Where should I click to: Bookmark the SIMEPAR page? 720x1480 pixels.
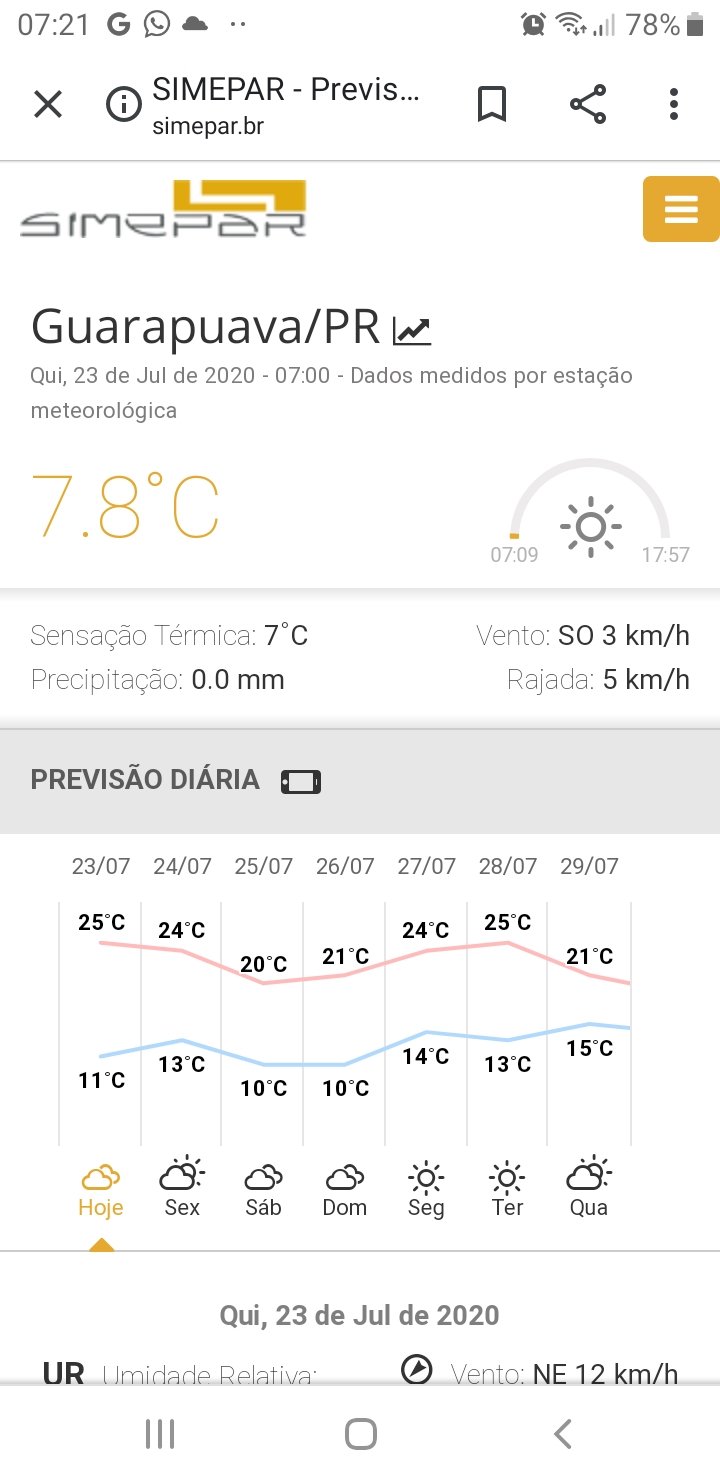pyautogui.click(x=491, y=104)
